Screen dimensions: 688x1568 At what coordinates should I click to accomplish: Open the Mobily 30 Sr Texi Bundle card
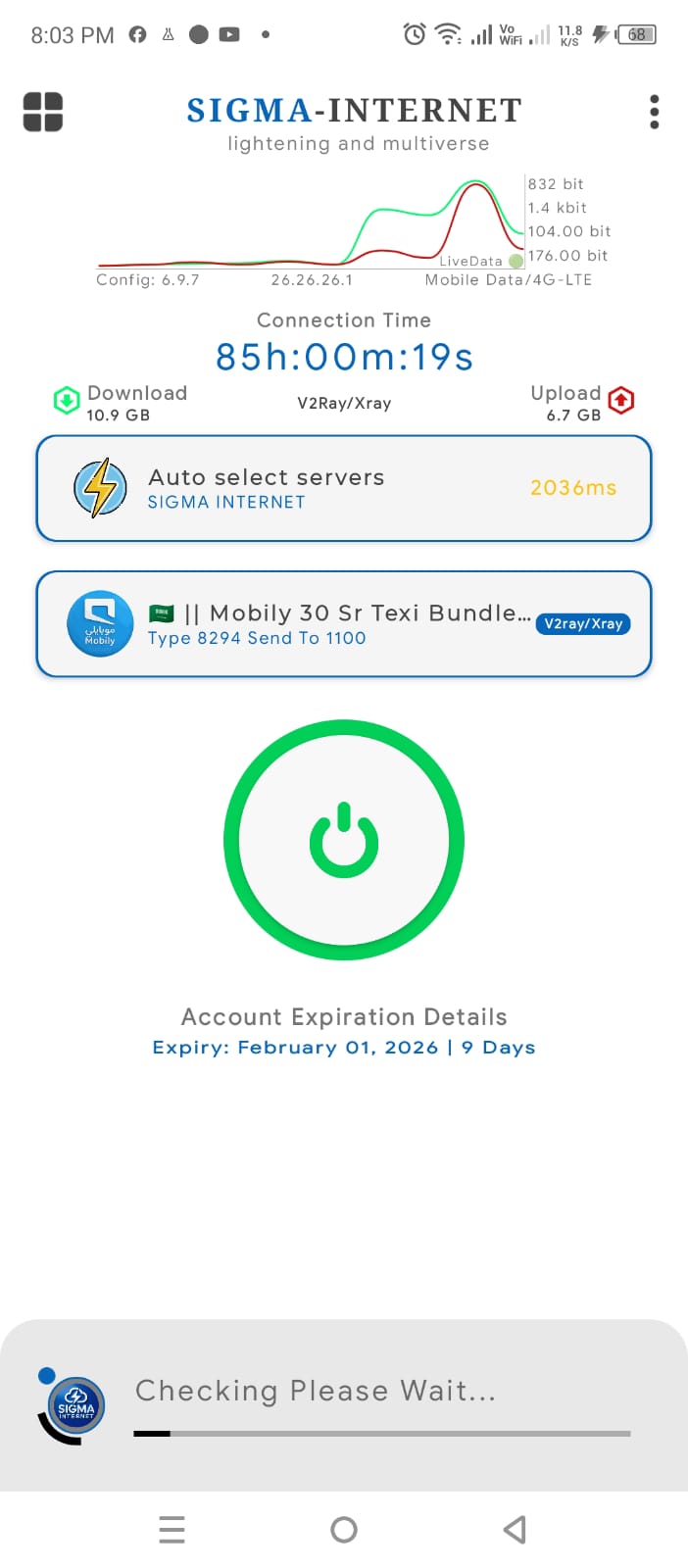(343, 624)
